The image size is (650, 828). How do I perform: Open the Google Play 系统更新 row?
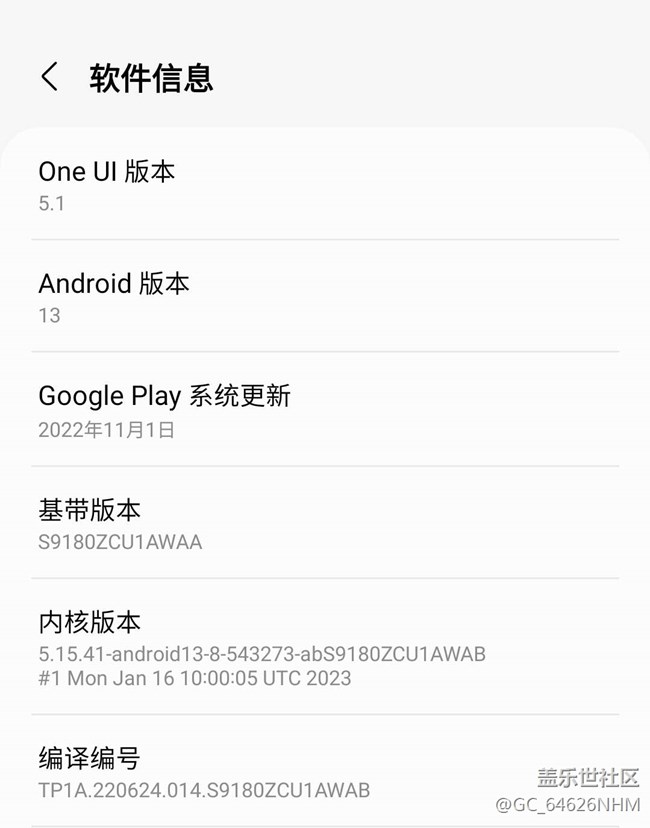click(325, 410)
